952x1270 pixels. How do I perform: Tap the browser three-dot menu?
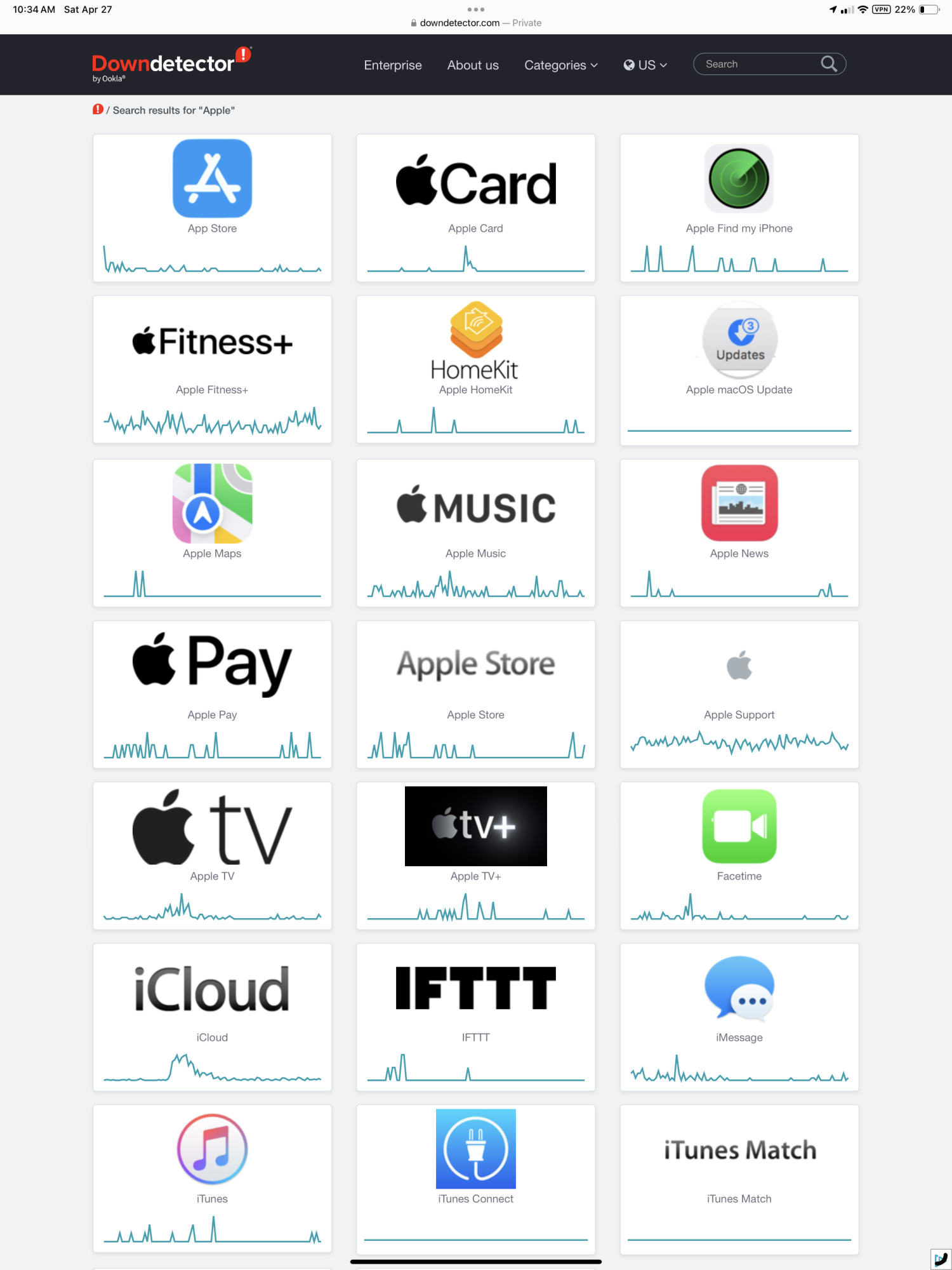click(x=475, y=10)
